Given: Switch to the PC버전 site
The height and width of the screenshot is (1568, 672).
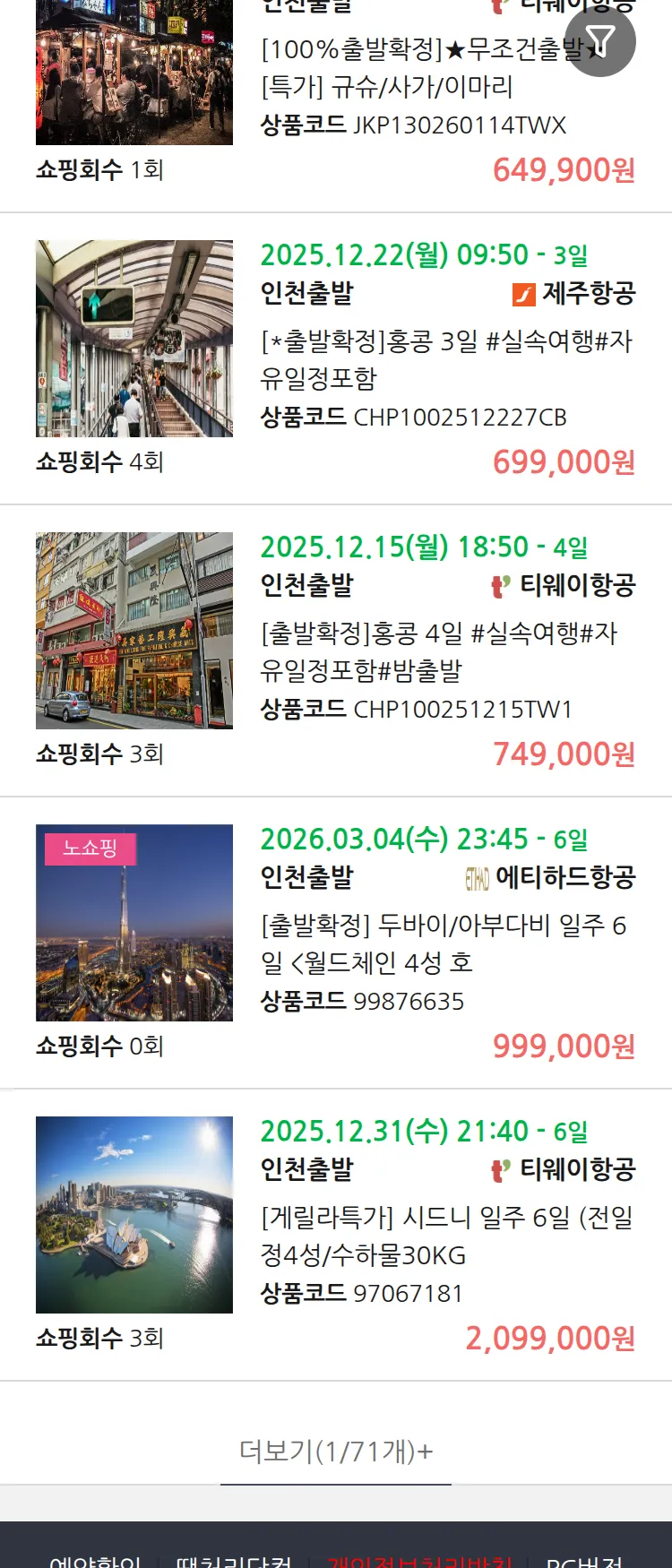Looking at the screenshot, I should (584, 1559).
